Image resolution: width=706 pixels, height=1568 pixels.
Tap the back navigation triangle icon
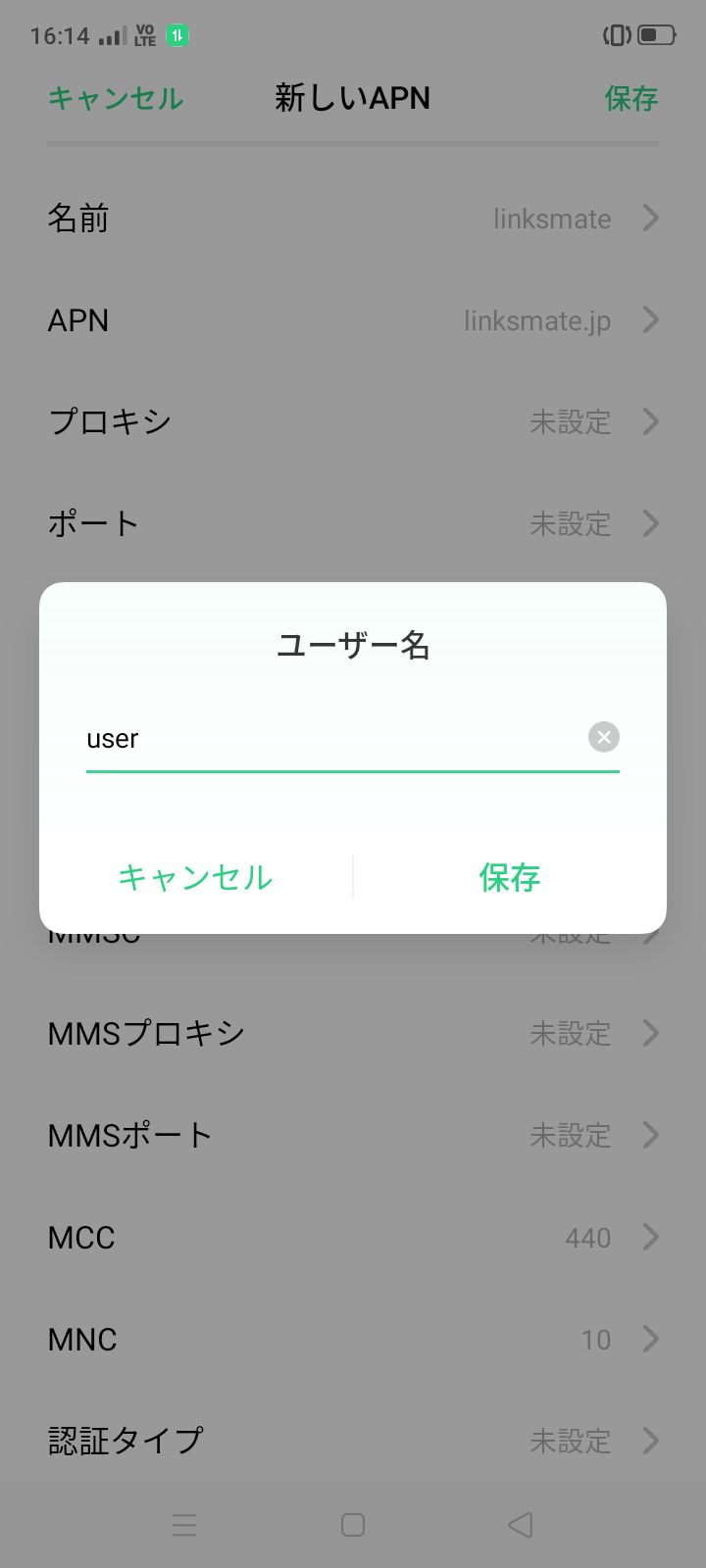(x=520, y=1525)
